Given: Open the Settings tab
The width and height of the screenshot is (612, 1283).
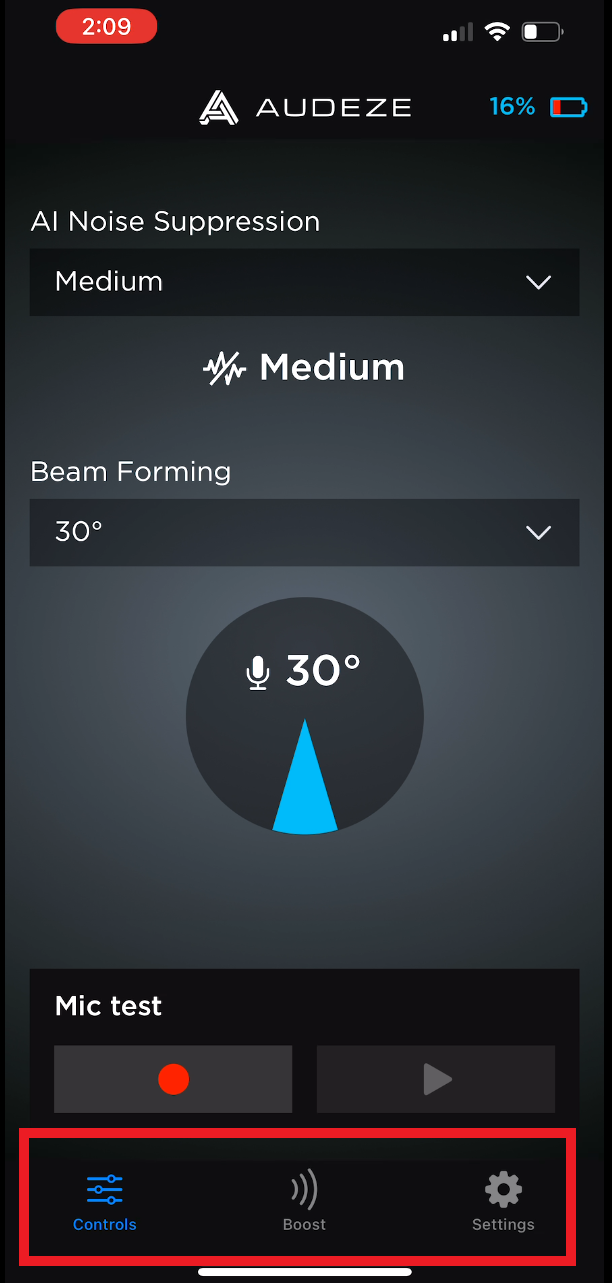Looking at the screenshot, I should coord(503,1202).
